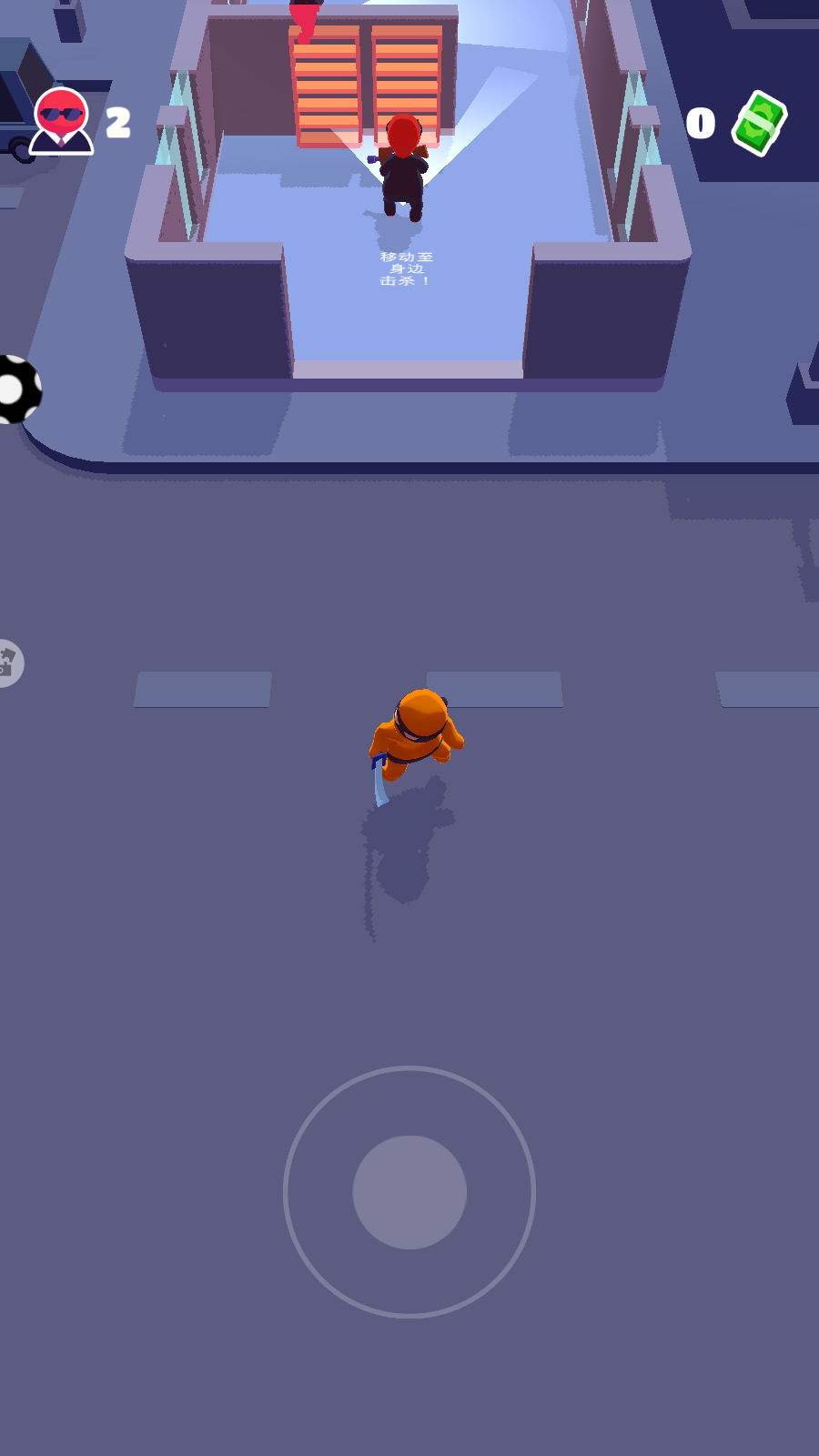This screenshot has height=1456, width=819.
Task: Tap the virtual joystick thumb pad
Action: pyautogui.click(x=409, y=1191)
